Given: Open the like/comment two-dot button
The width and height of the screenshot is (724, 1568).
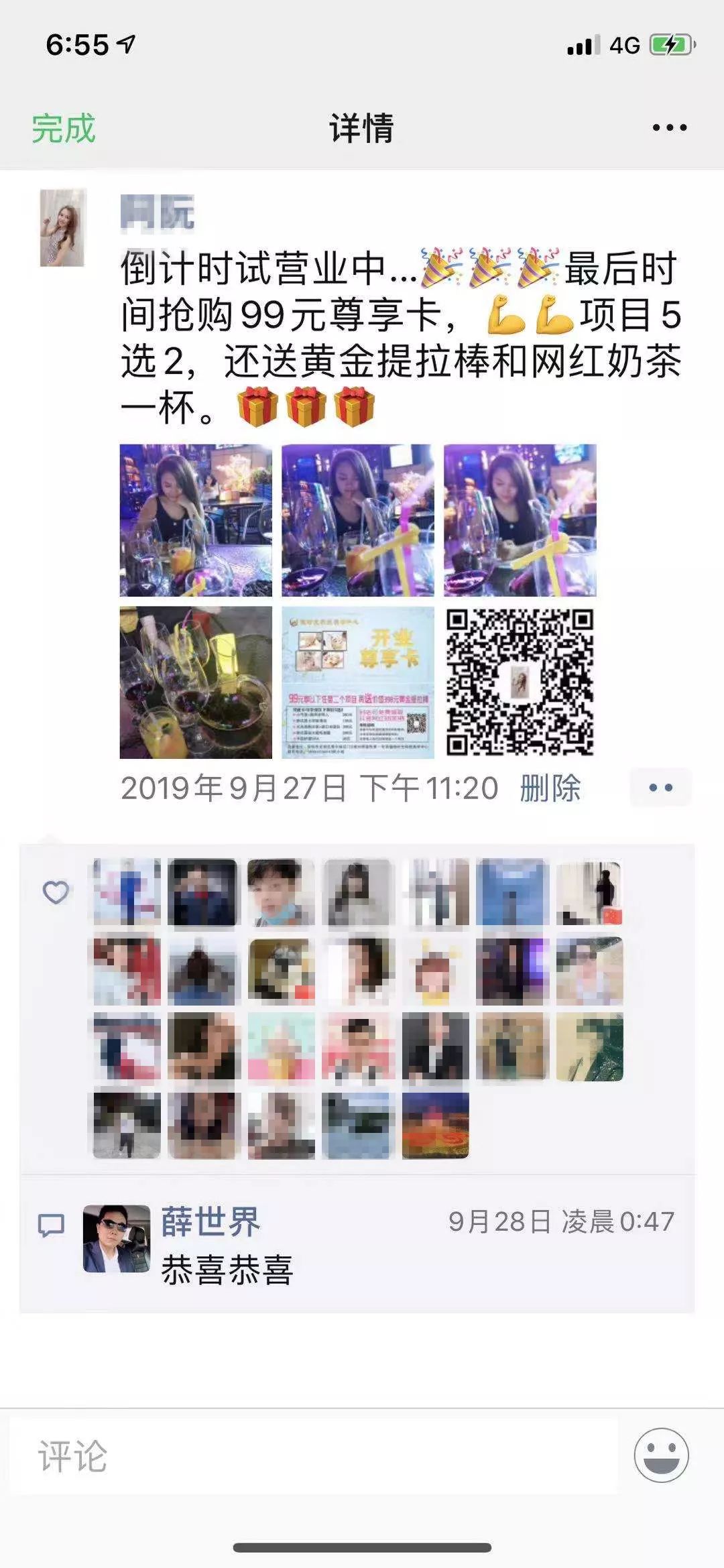Looking at the screenshot, I should pyautogui.click(x=660, y=788).
